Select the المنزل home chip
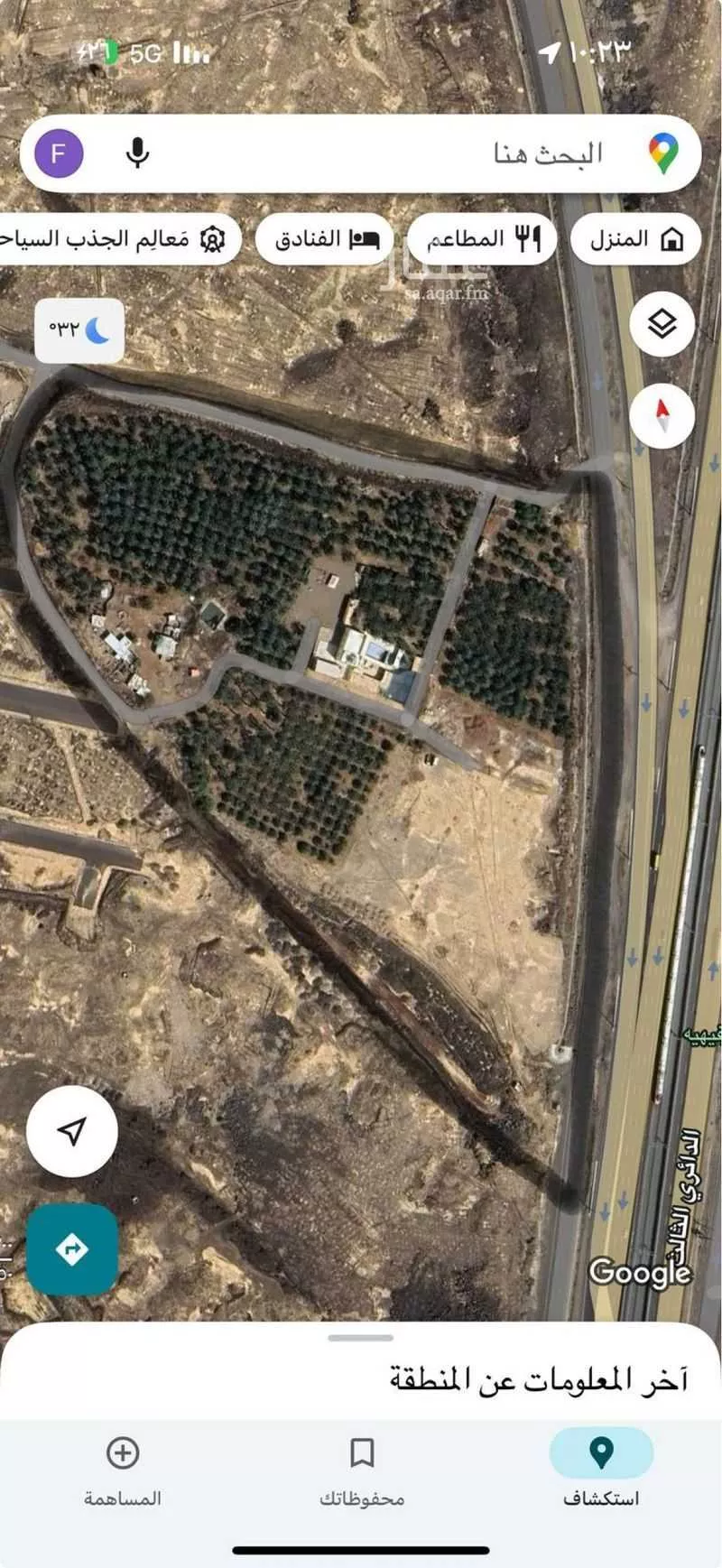The image size is (722, 1568). point(635,239)
